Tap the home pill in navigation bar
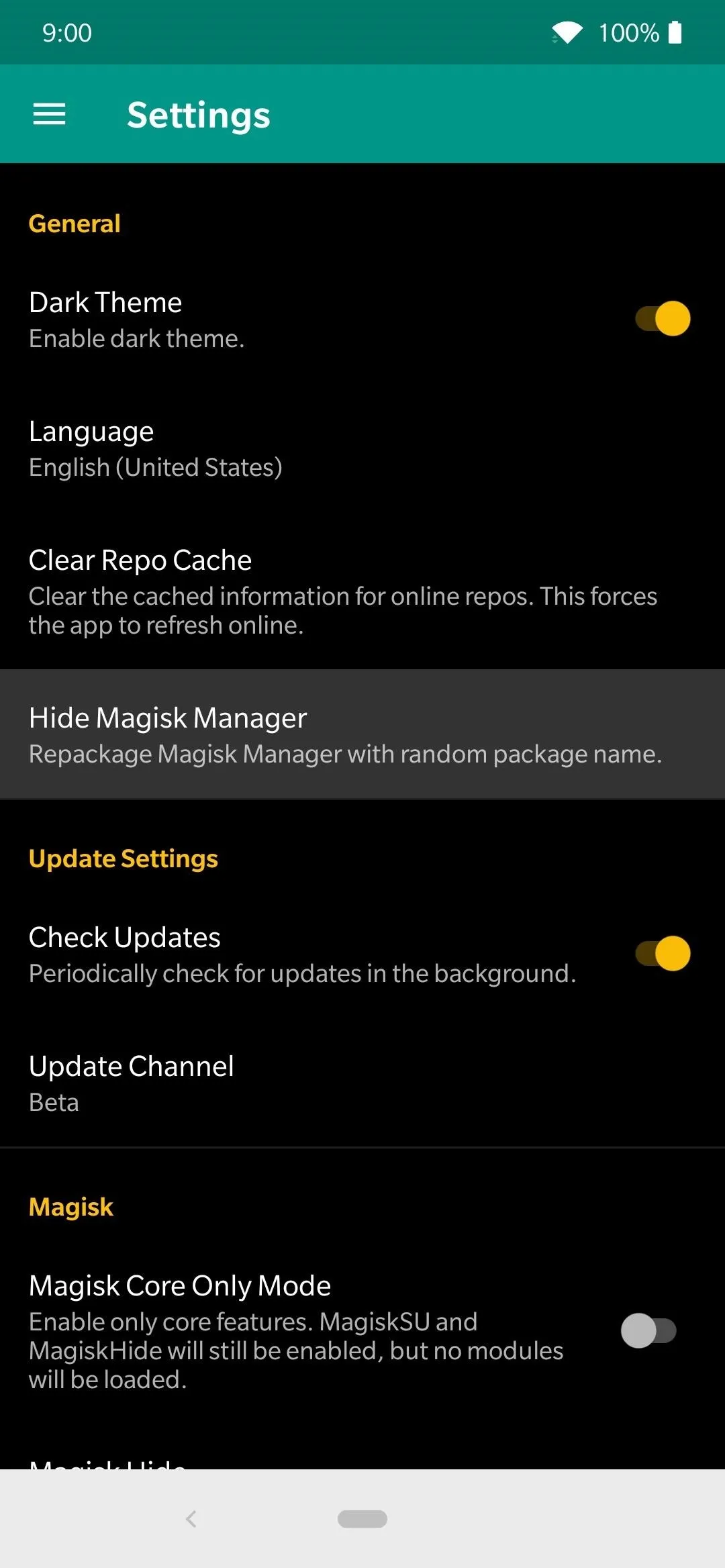 [362, 1518]
